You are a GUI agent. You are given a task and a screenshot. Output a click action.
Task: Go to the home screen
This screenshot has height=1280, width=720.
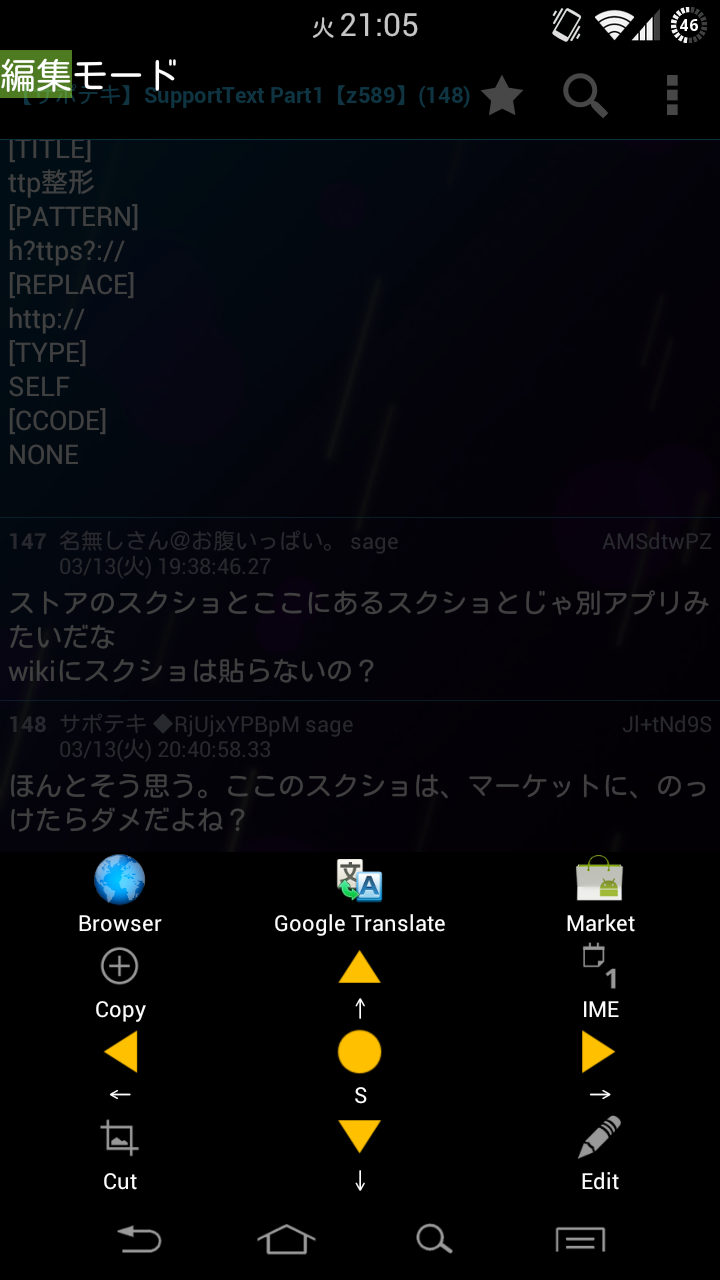coord(286,1240)
